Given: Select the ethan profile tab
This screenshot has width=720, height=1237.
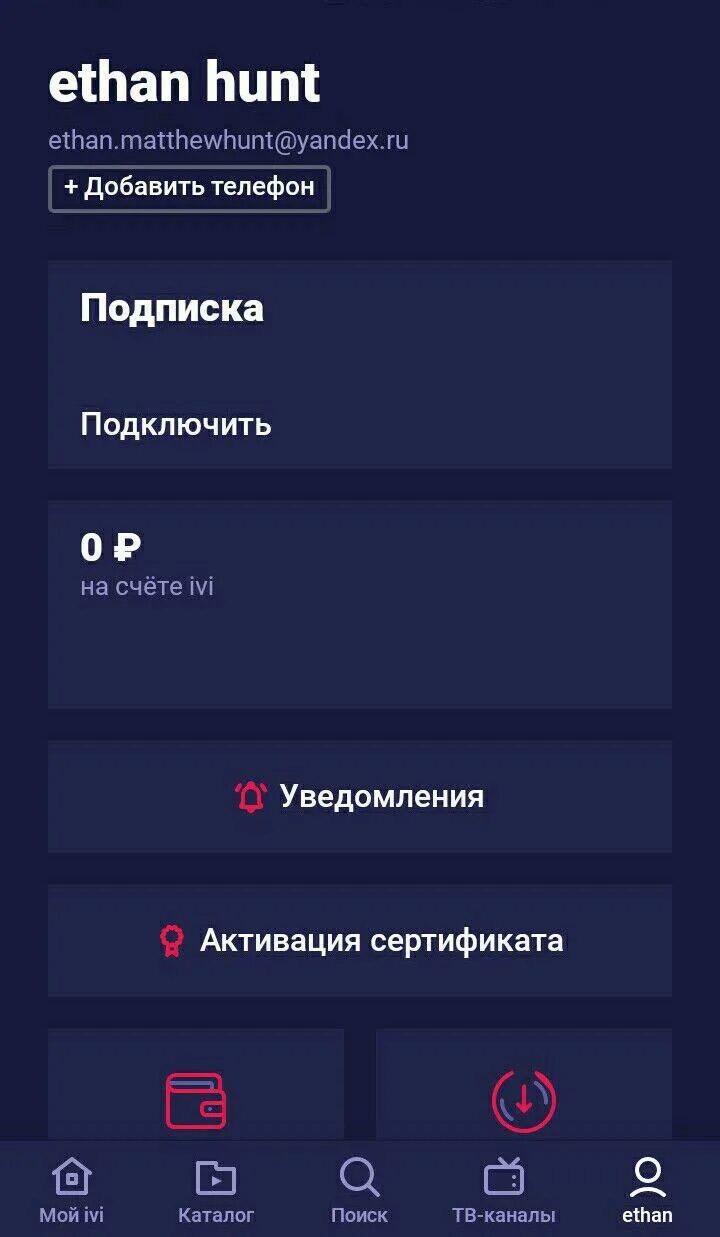Looking at the screenshot, I should point(648,1190).
